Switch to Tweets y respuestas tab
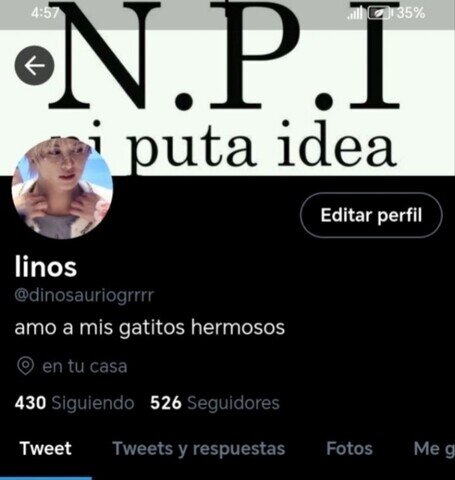455x480 pixels. coord(199,449)
